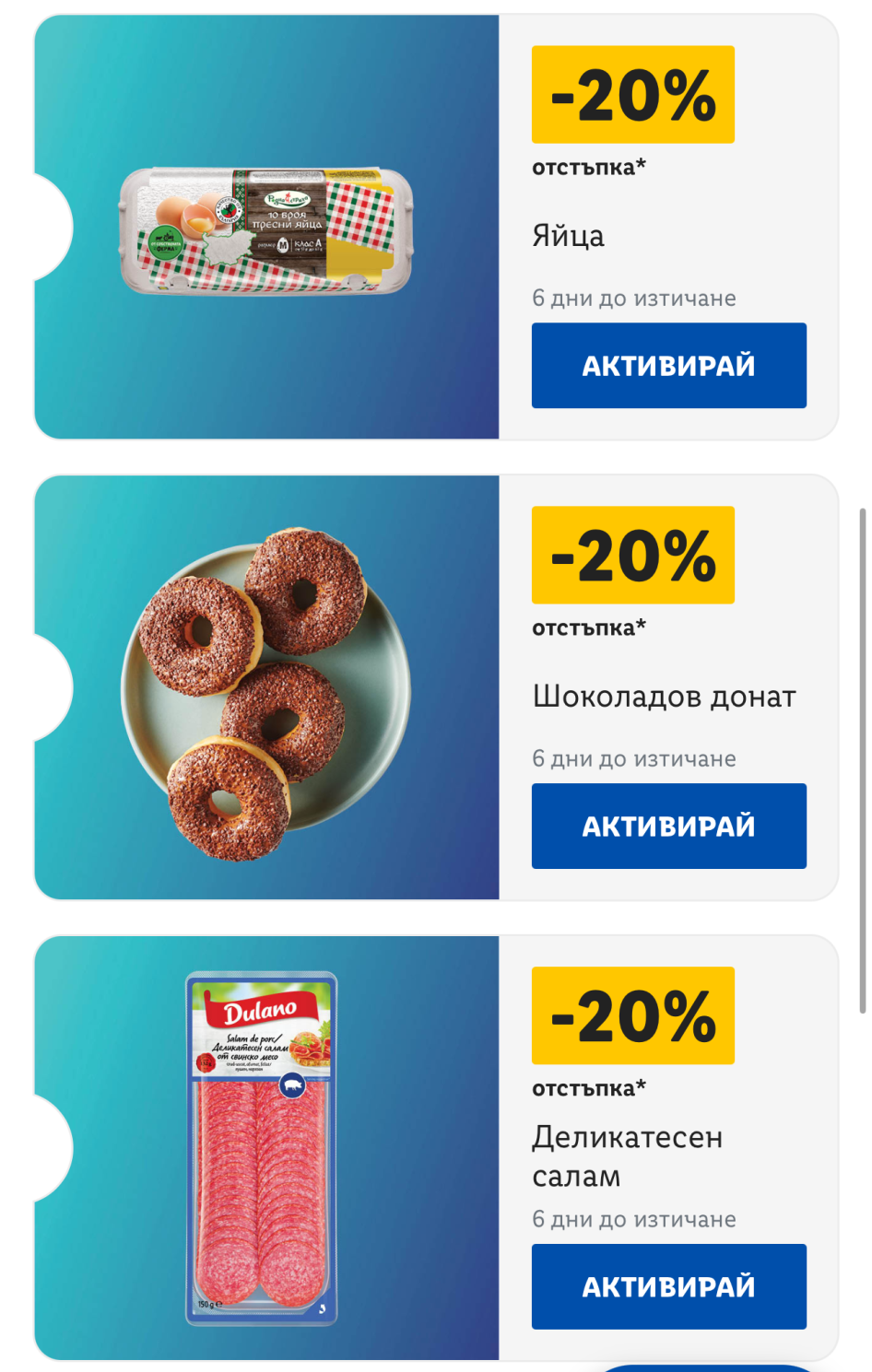872x1372 pixels.
Task: Activate the Деликатесен салам coupon
Action: [x=668, y=1286]
